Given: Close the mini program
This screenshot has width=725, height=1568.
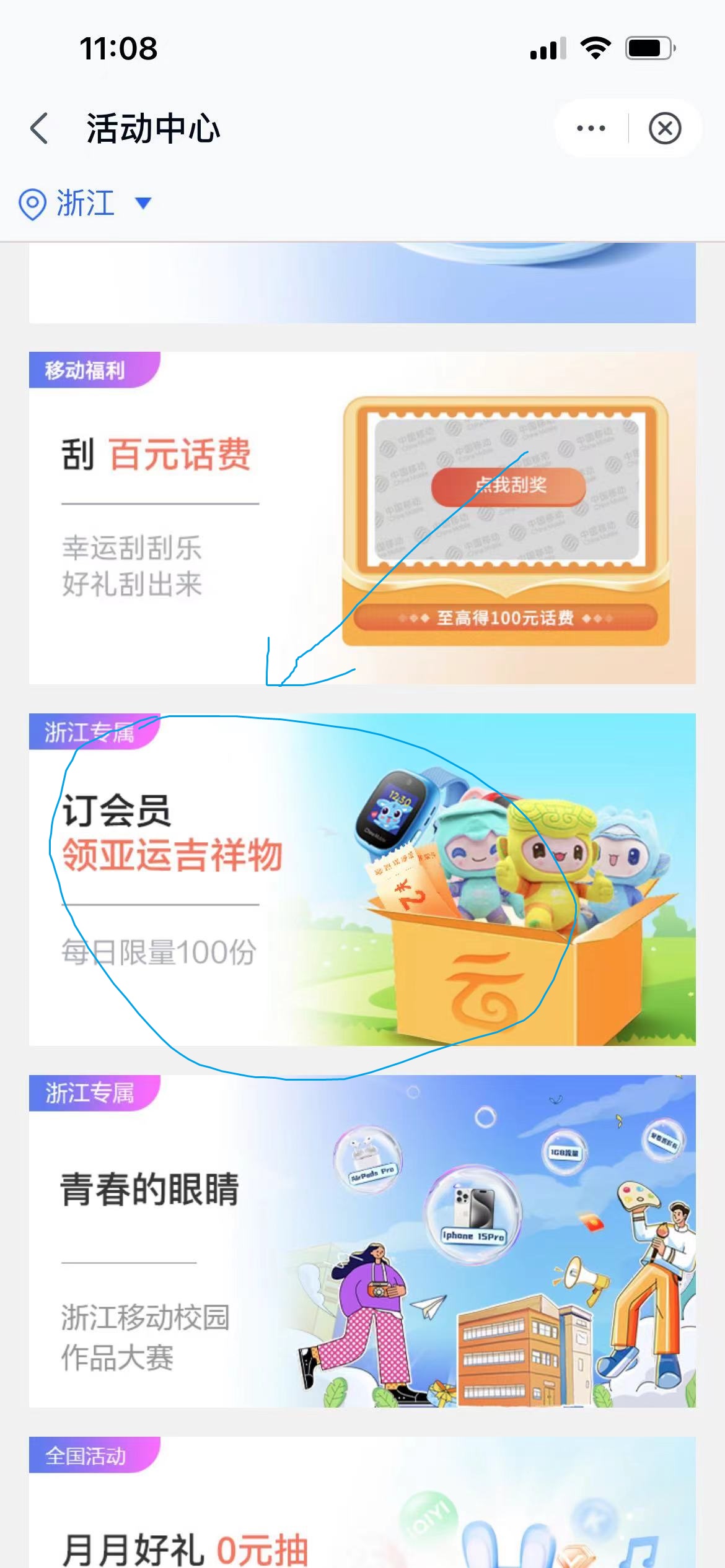Looking at the screenshot, I should coord(665,129).
